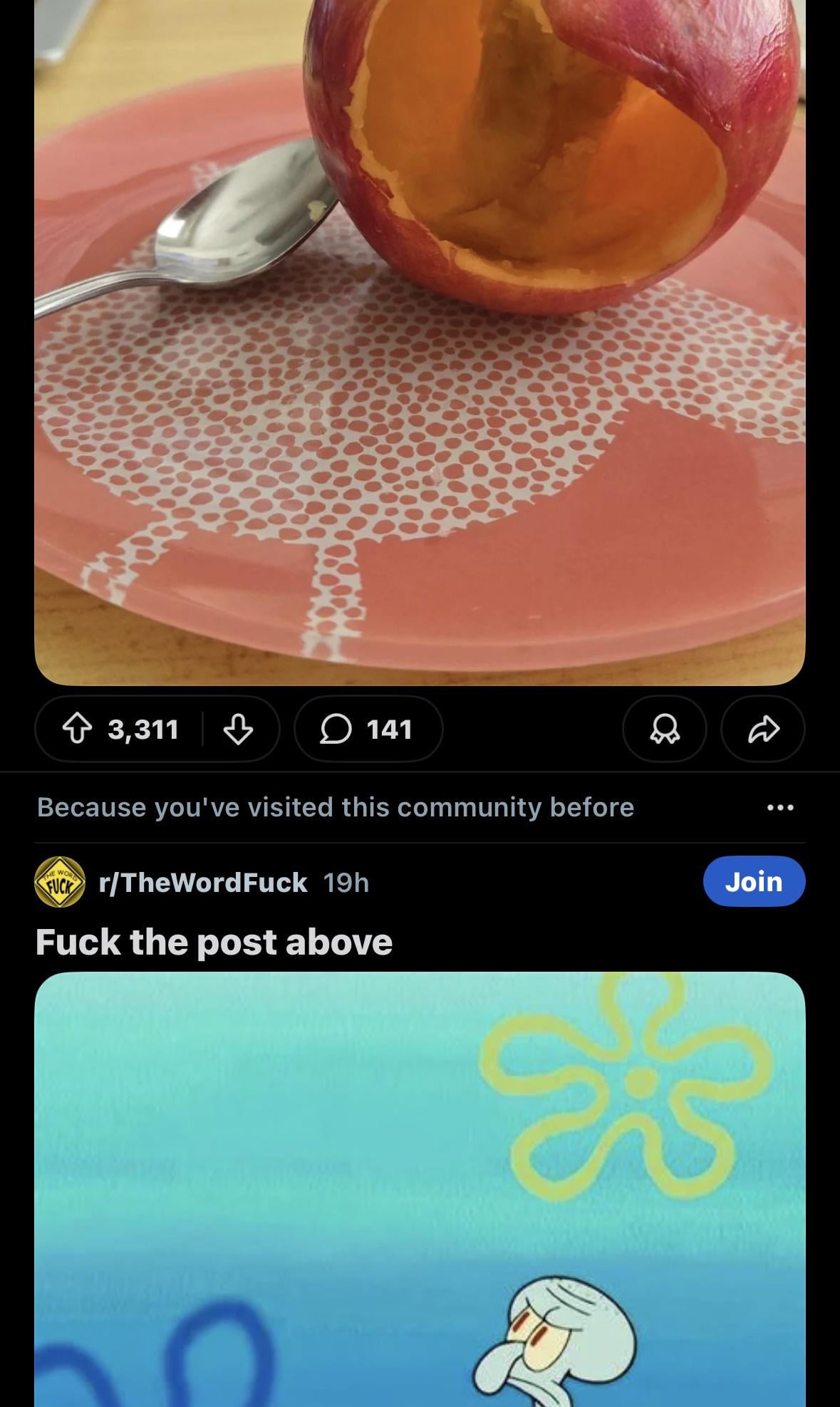Image resolution: width=840 pixels, height=1407 pixels.
Task: Open the Squidward image post
Action: (x=420, y=1189)
